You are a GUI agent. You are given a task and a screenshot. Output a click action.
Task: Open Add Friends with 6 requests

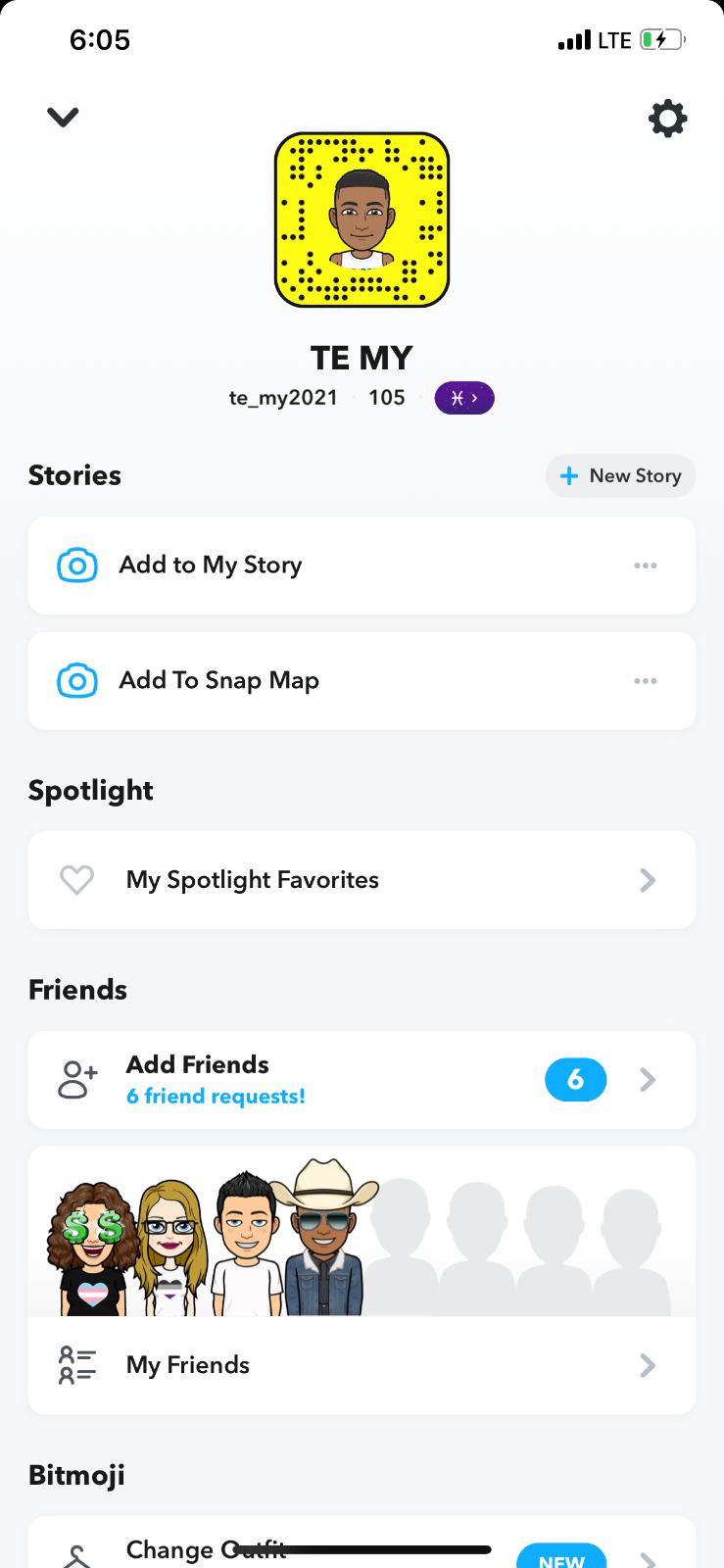pos(362,1080)
